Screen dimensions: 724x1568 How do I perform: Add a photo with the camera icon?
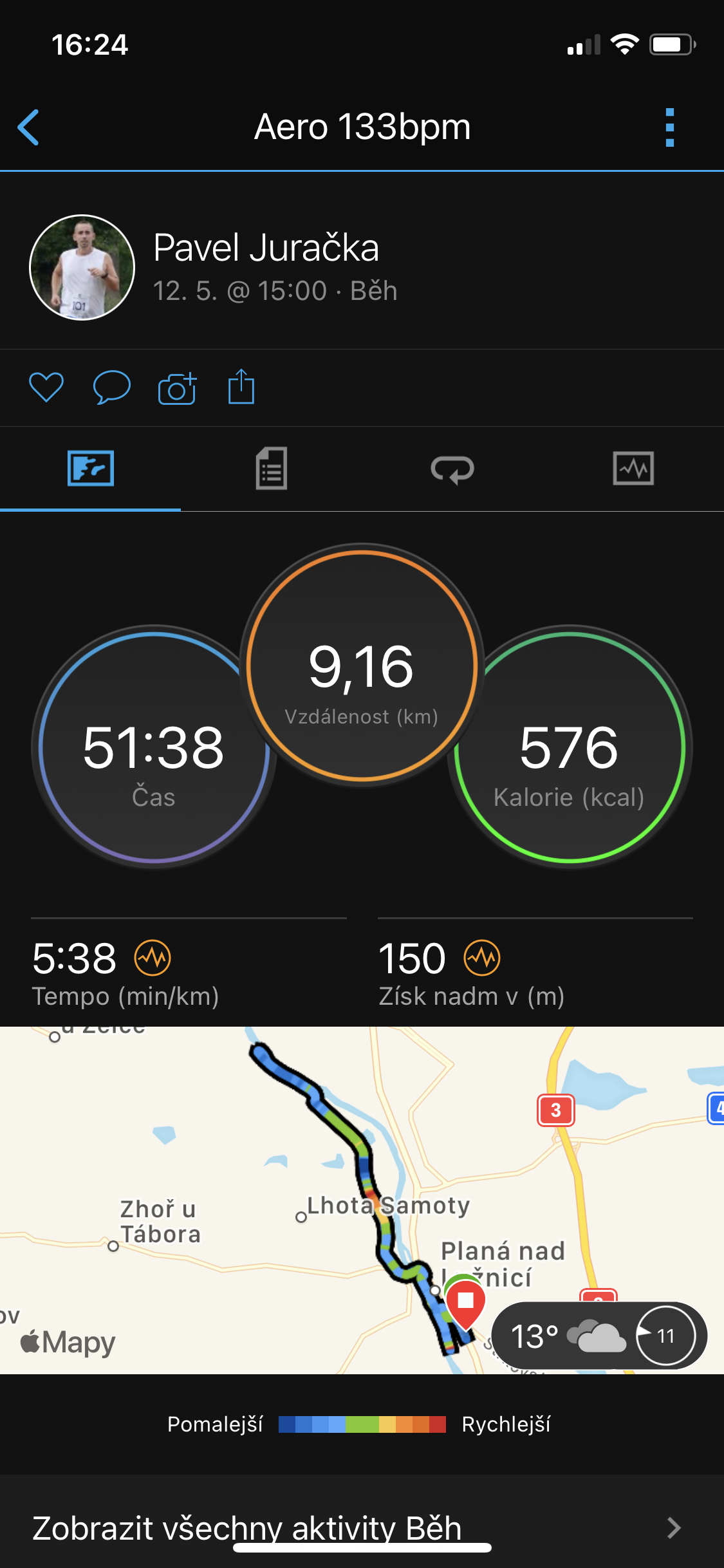[177, 388]
